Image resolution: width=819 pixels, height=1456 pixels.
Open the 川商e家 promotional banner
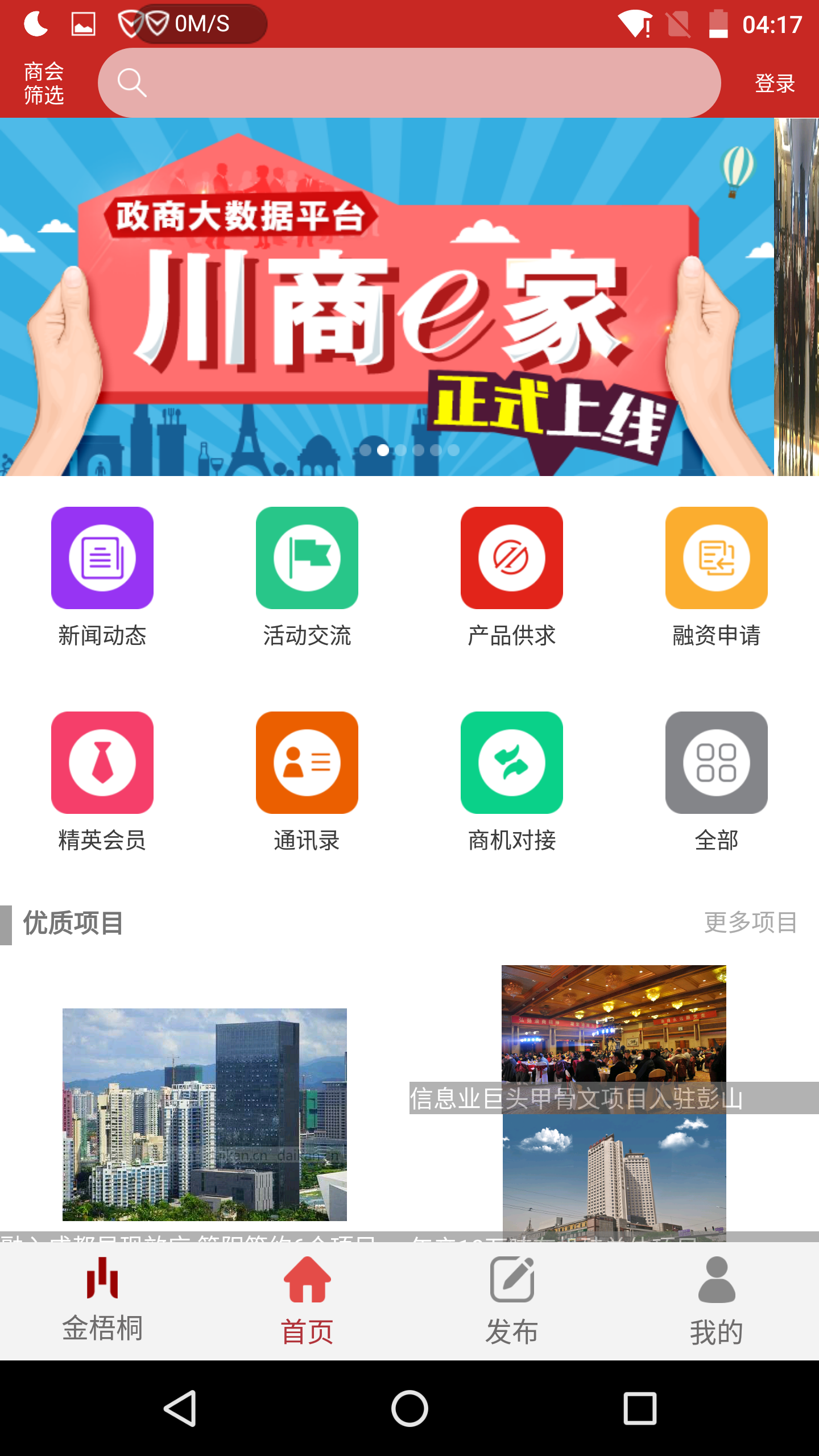coord(387,296)
